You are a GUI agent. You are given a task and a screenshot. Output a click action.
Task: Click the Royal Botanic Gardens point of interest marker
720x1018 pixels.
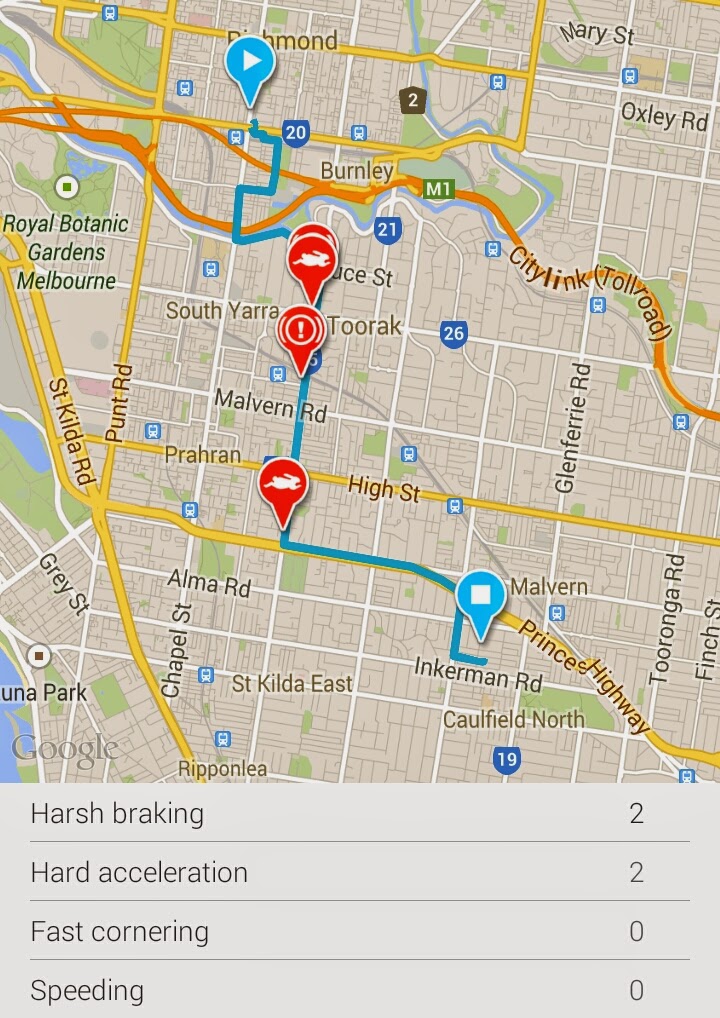click(68, 186)
